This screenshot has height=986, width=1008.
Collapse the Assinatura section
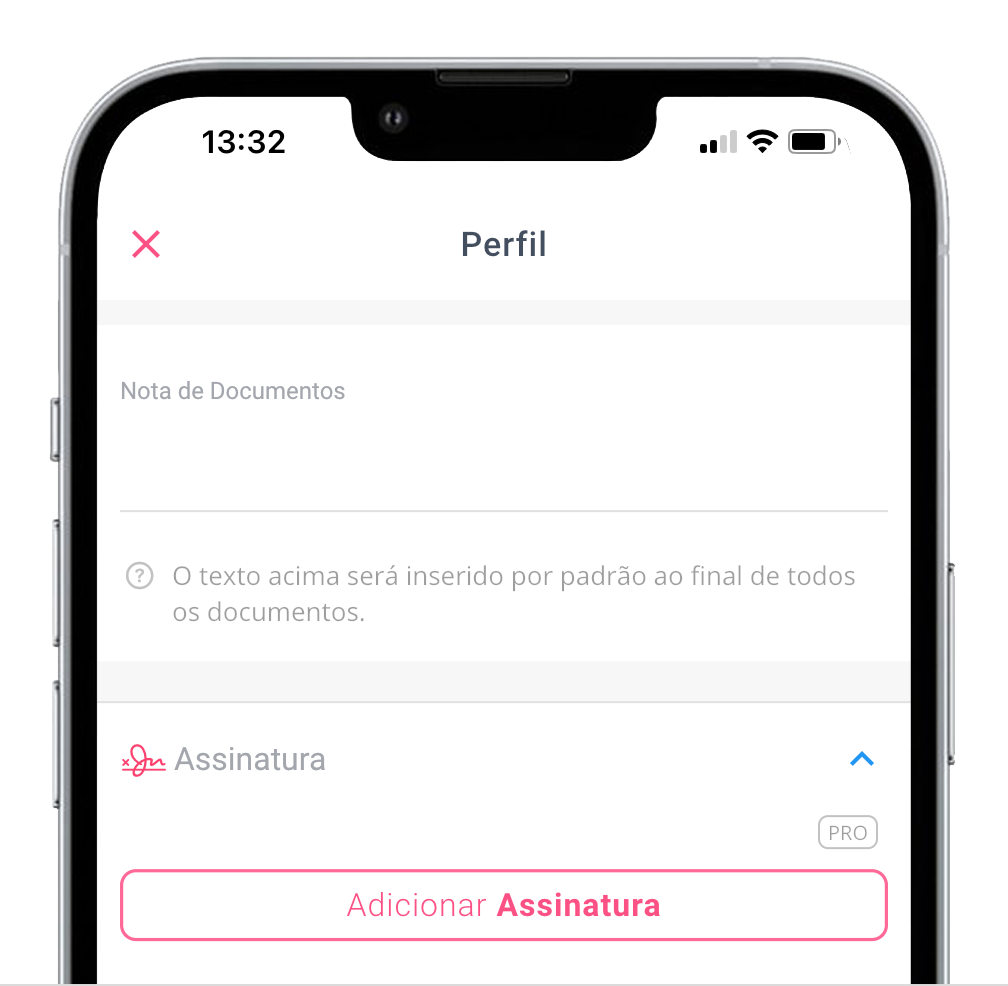(x=861, y=759)
